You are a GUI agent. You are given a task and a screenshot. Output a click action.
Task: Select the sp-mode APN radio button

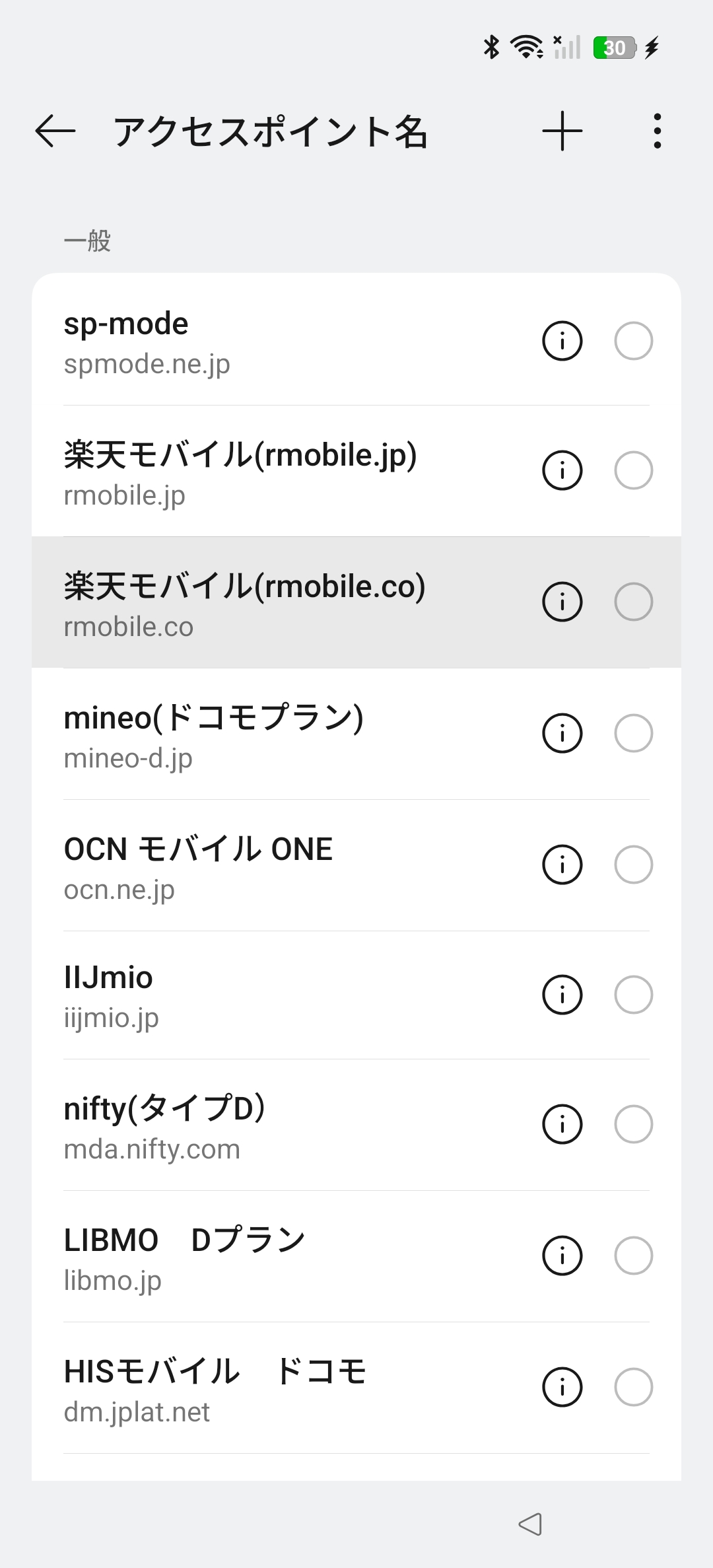click(633, 341)
